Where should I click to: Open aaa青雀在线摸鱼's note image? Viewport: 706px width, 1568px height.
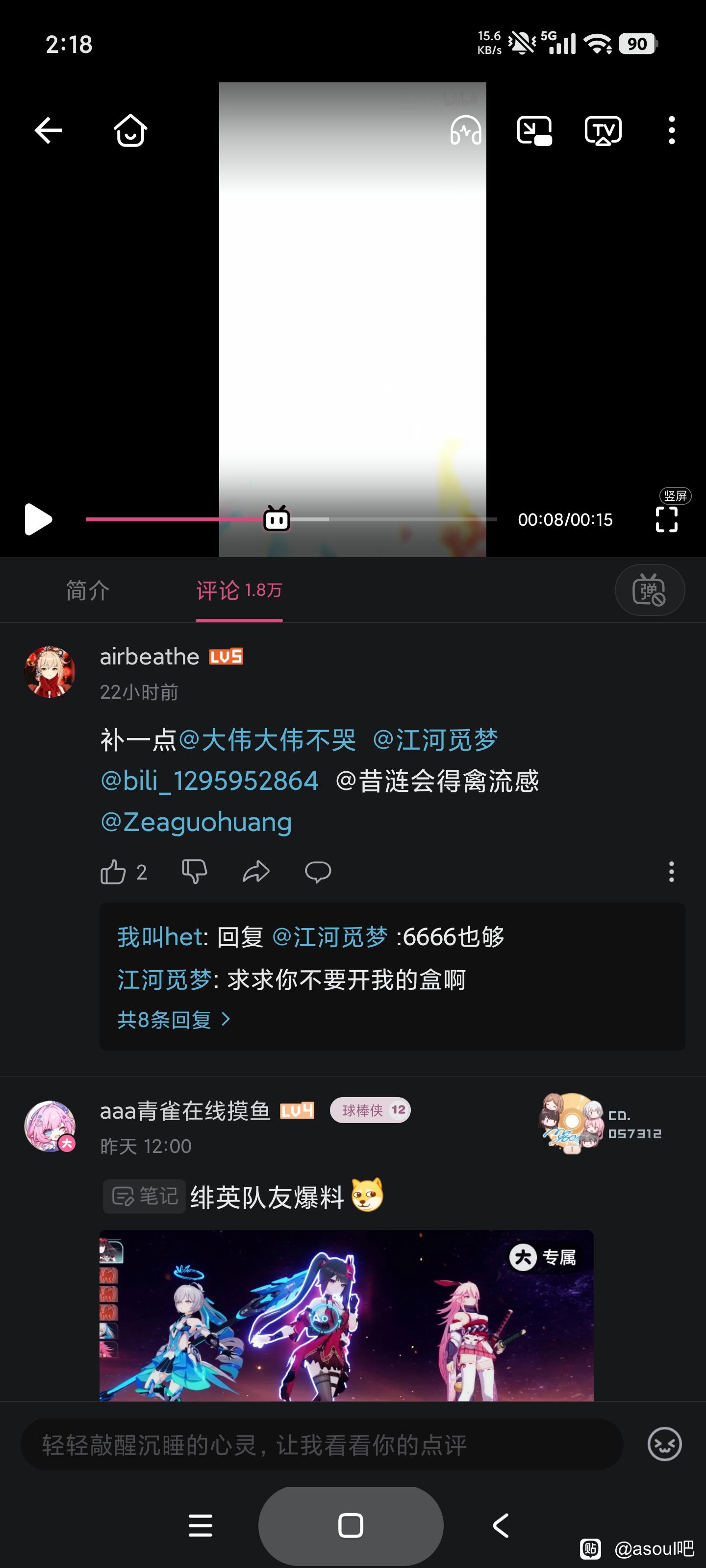(347, 1315)
